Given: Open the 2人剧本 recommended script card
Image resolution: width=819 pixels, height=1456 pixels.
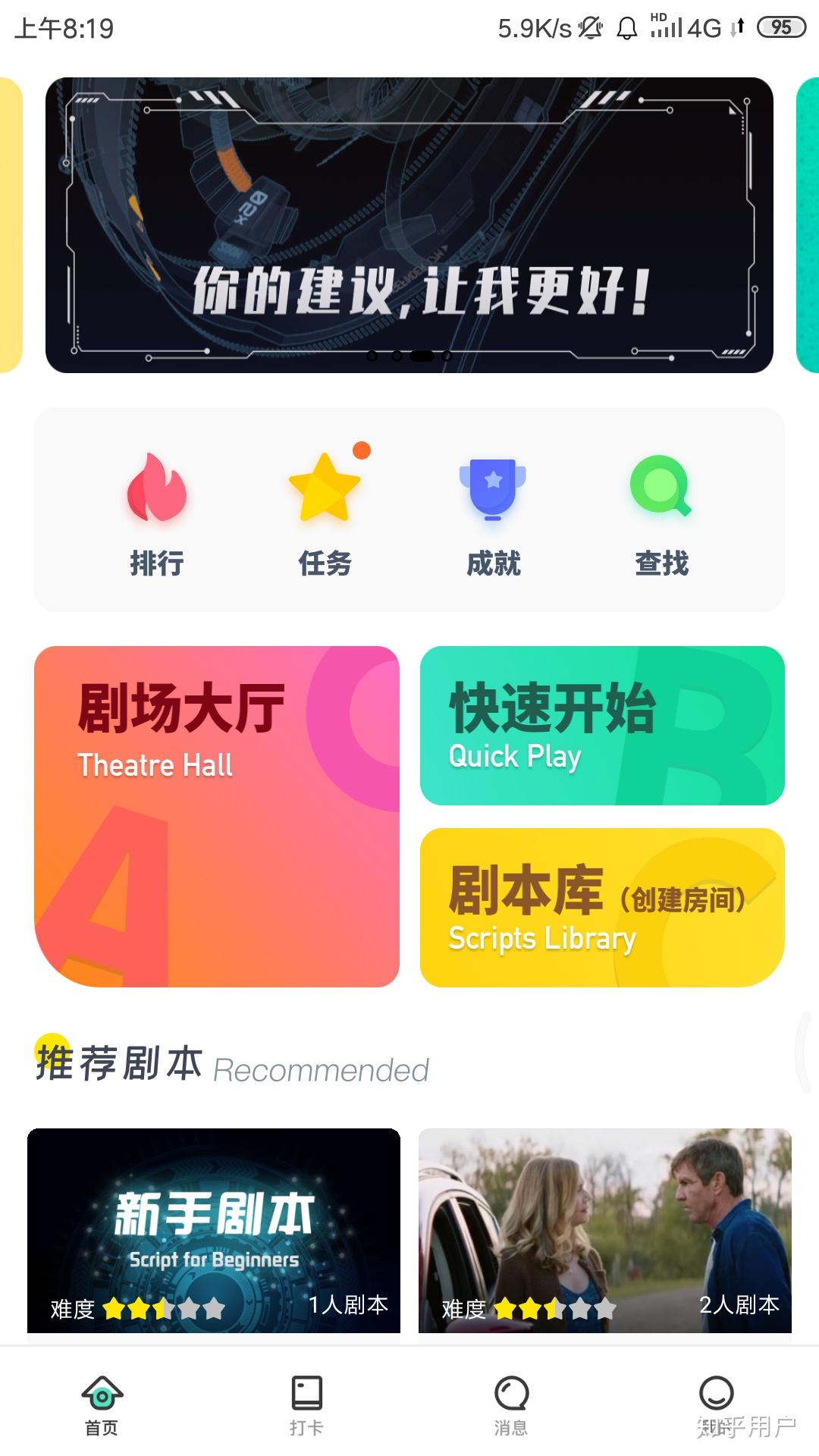Looking at the screenshot, I should coord(605,1231).
